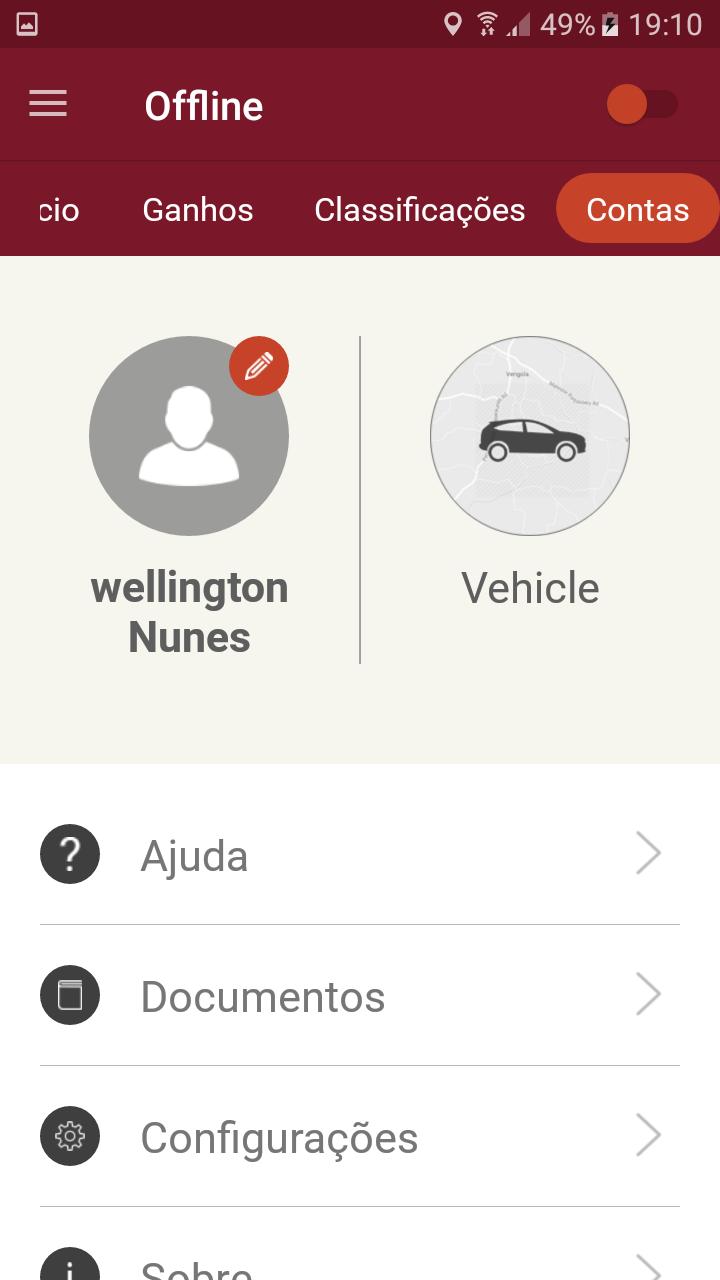Switch to the Ganhos tab
This screenshot has width=720, height=1280.
pyautogui.click(x=198, y=210)
